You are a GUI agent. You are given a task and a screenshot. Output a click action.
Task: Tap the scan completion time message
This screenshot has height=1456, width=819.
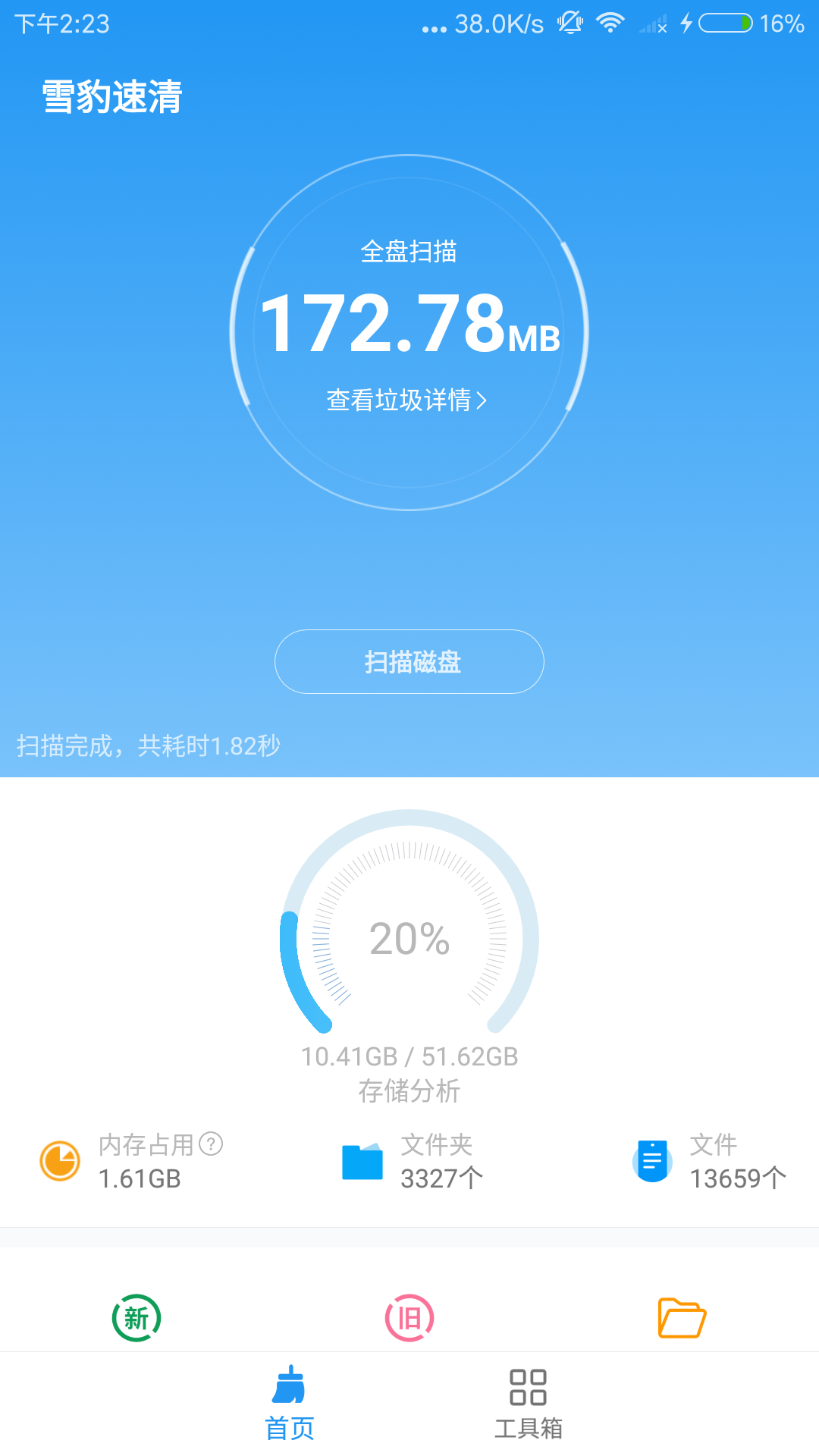pos(149,745)
